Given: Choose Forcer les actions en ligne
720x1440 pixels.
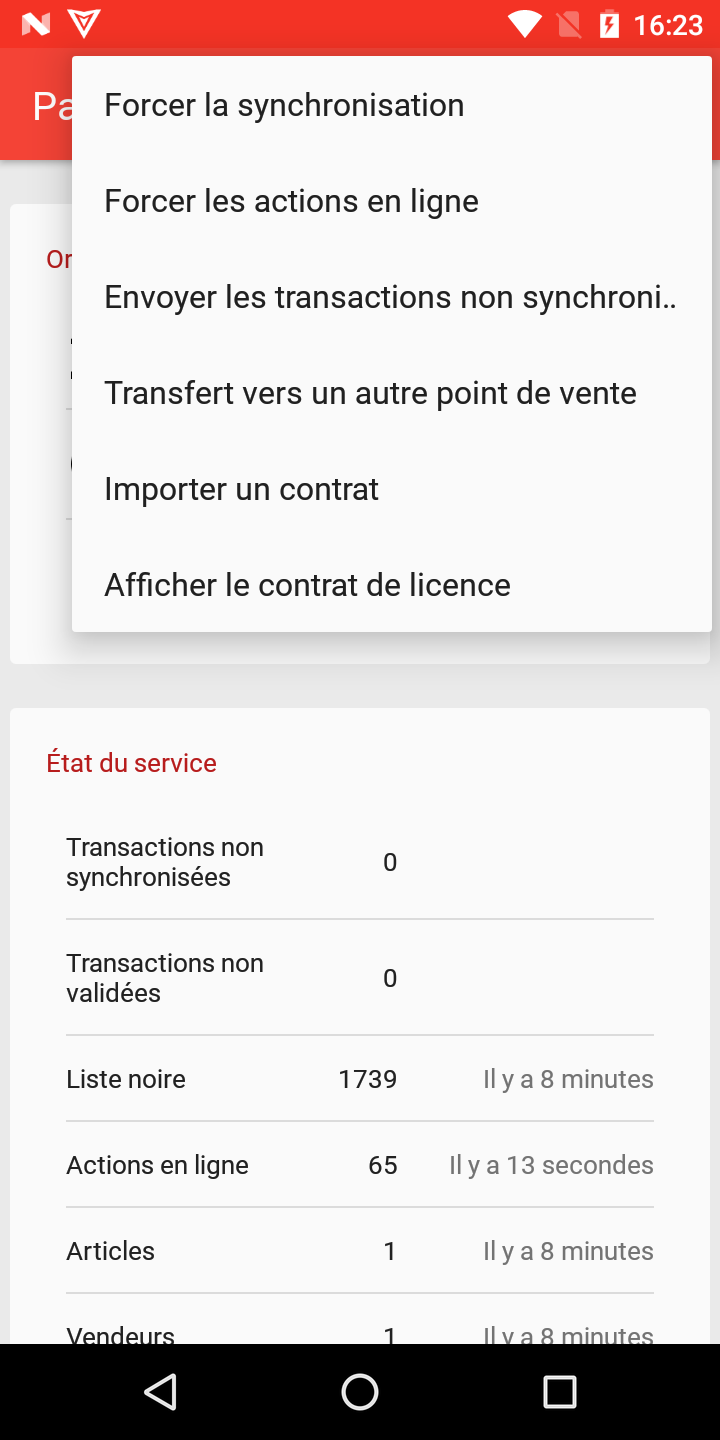Looking at the screenshot, I should (x=291, y=201).
